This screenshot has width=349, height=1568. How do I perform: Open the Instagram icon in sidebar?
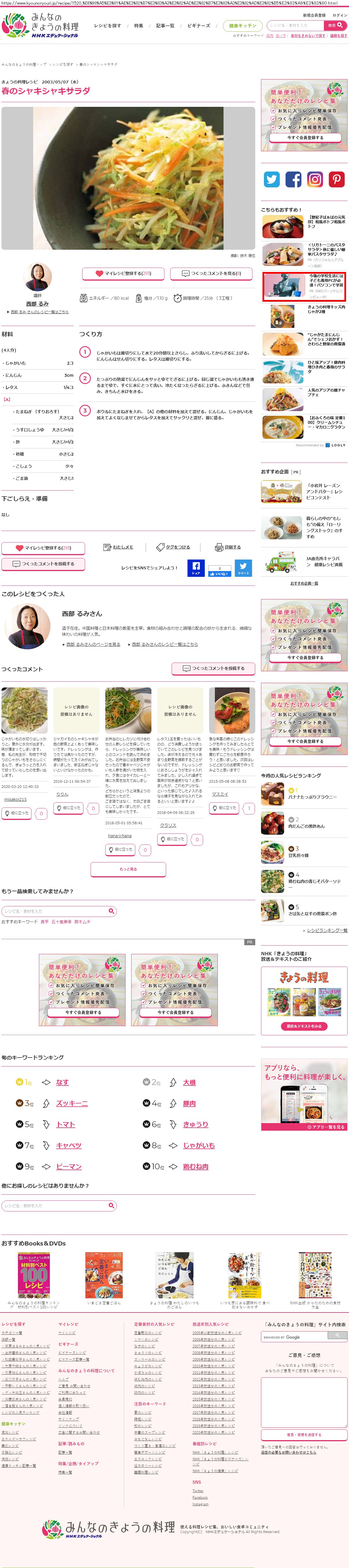click(x=314, y=179)
